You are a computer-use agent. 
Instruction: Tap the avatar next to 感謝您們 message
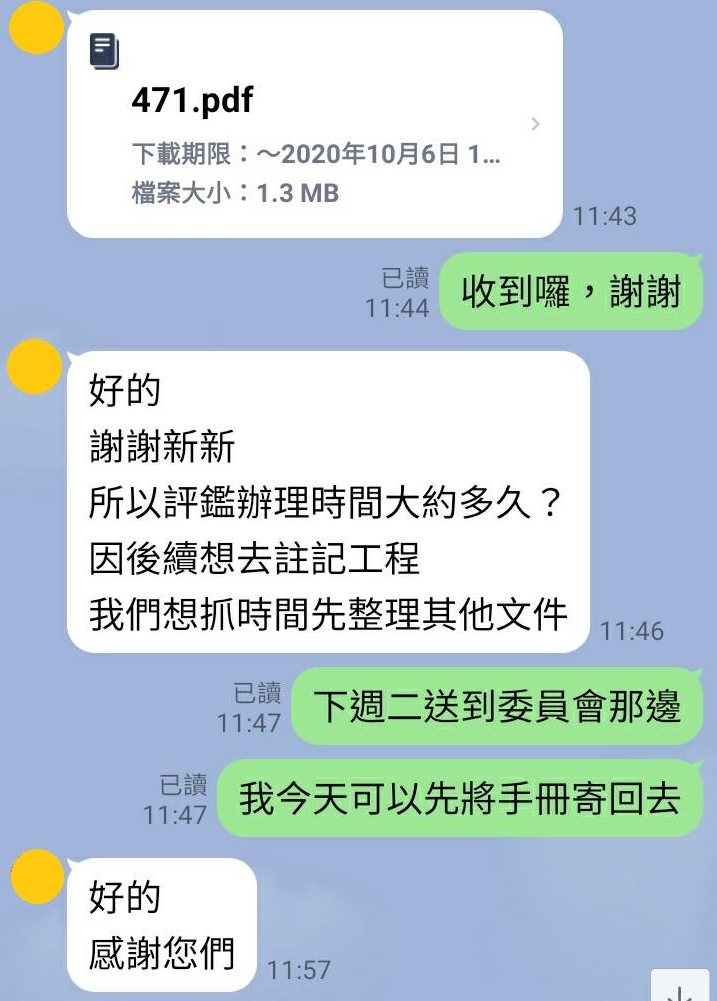(36, 877)
